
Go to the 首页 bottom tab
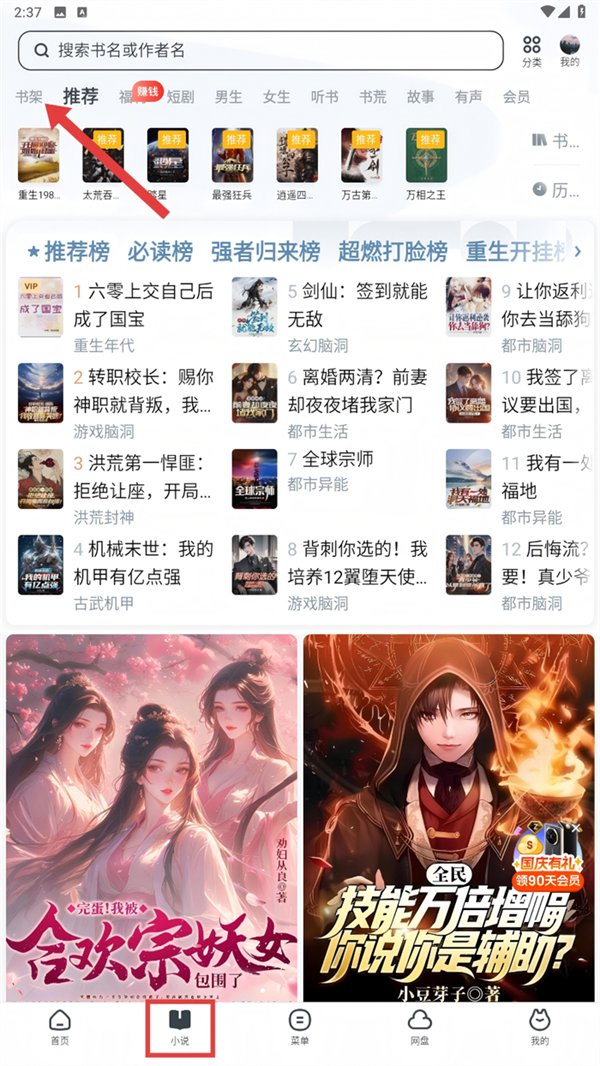(60, 1027)
